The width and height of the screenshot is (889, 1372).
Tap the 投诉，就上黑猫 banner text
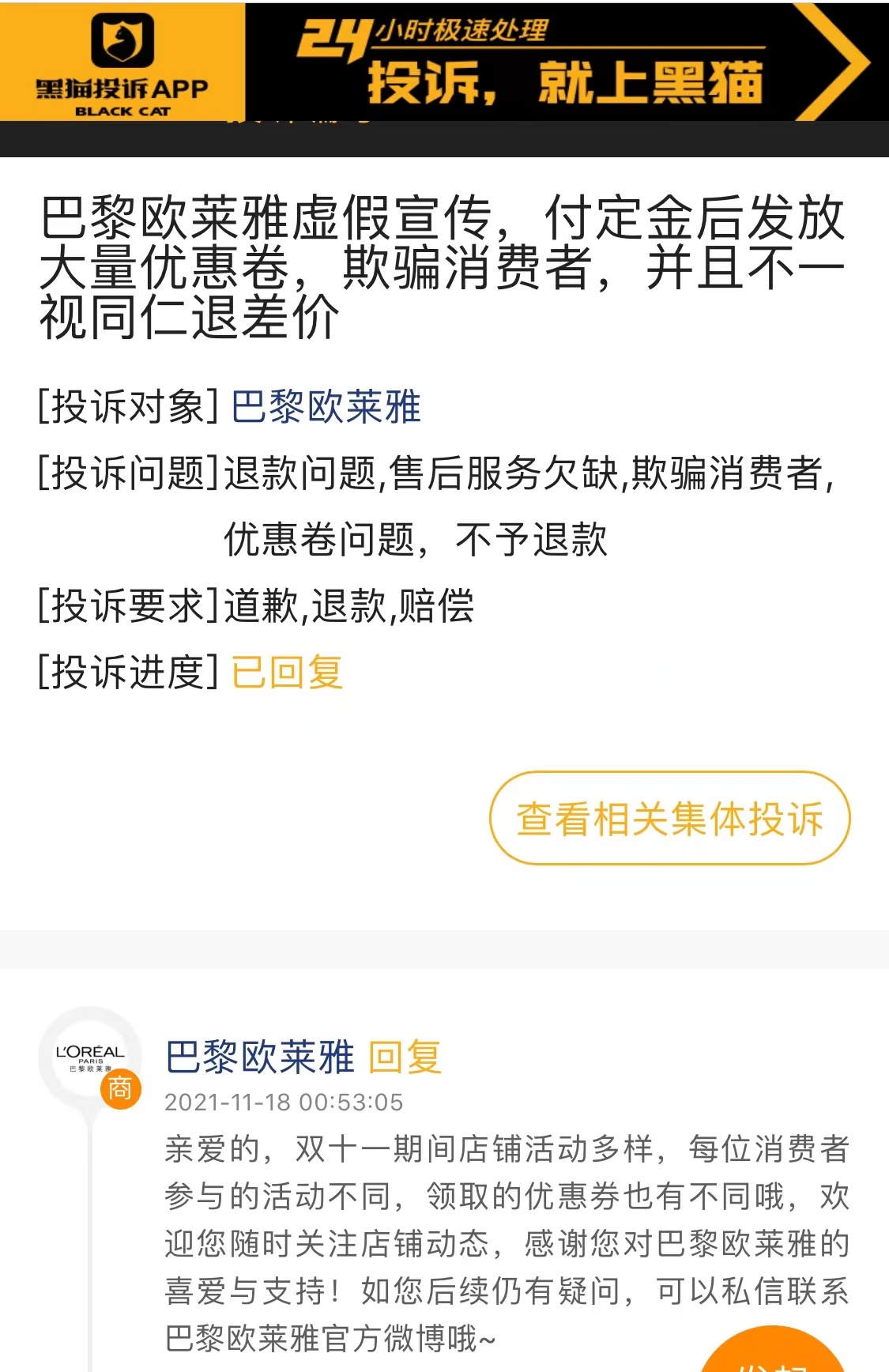tap(565, 83)
